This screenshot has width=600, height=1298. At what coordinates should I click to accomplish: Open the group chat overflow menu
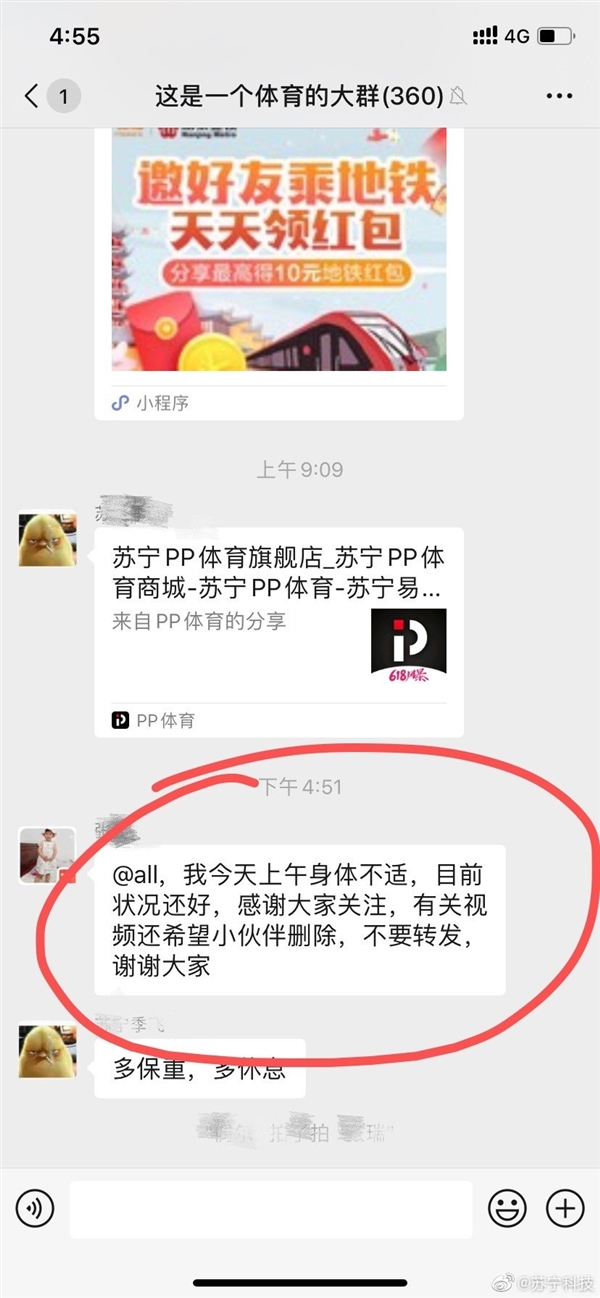559,96
